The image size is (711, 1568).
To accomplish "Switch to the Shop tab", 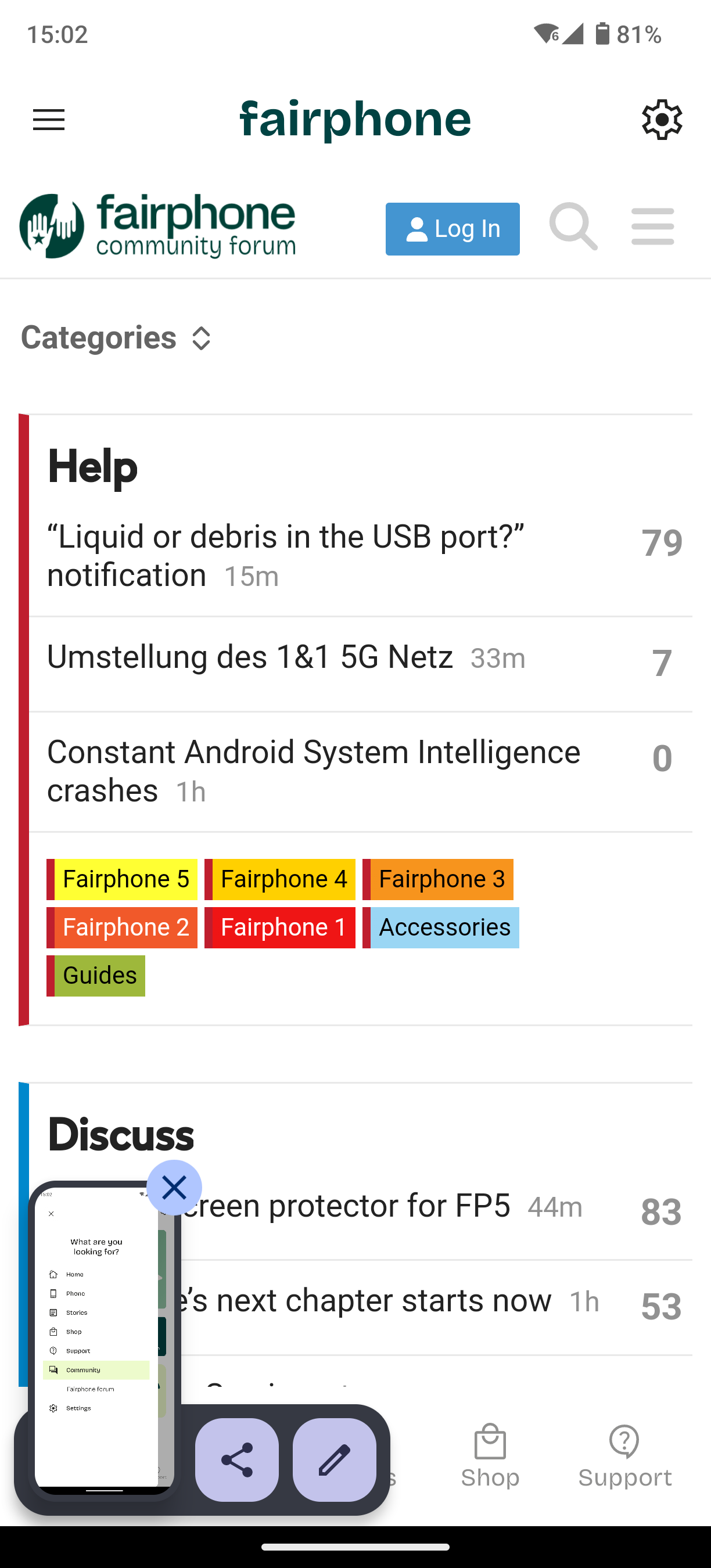I will pyautogui.click(x=490, y=1456).
